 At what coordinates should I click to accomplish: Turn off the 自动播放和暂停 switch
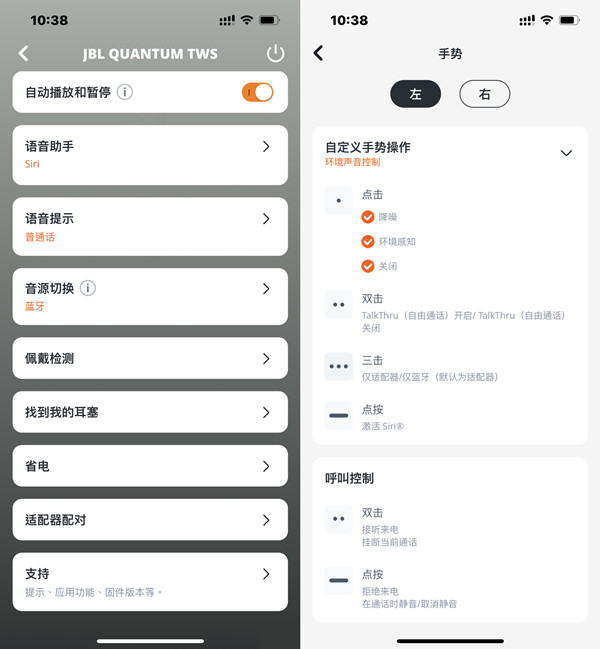coord(257,92)
